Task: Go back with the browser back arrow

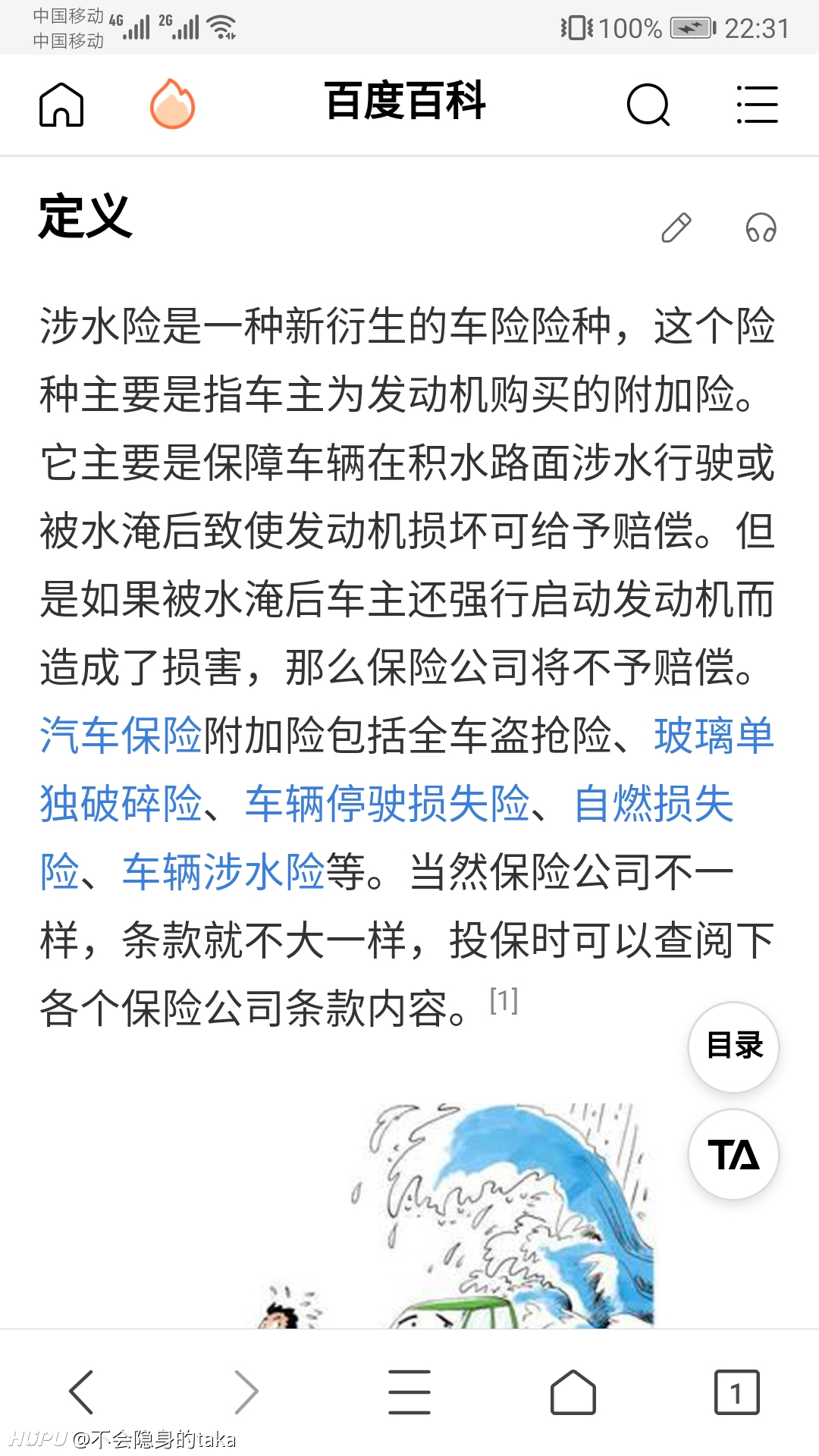Action: point(82,1392)
